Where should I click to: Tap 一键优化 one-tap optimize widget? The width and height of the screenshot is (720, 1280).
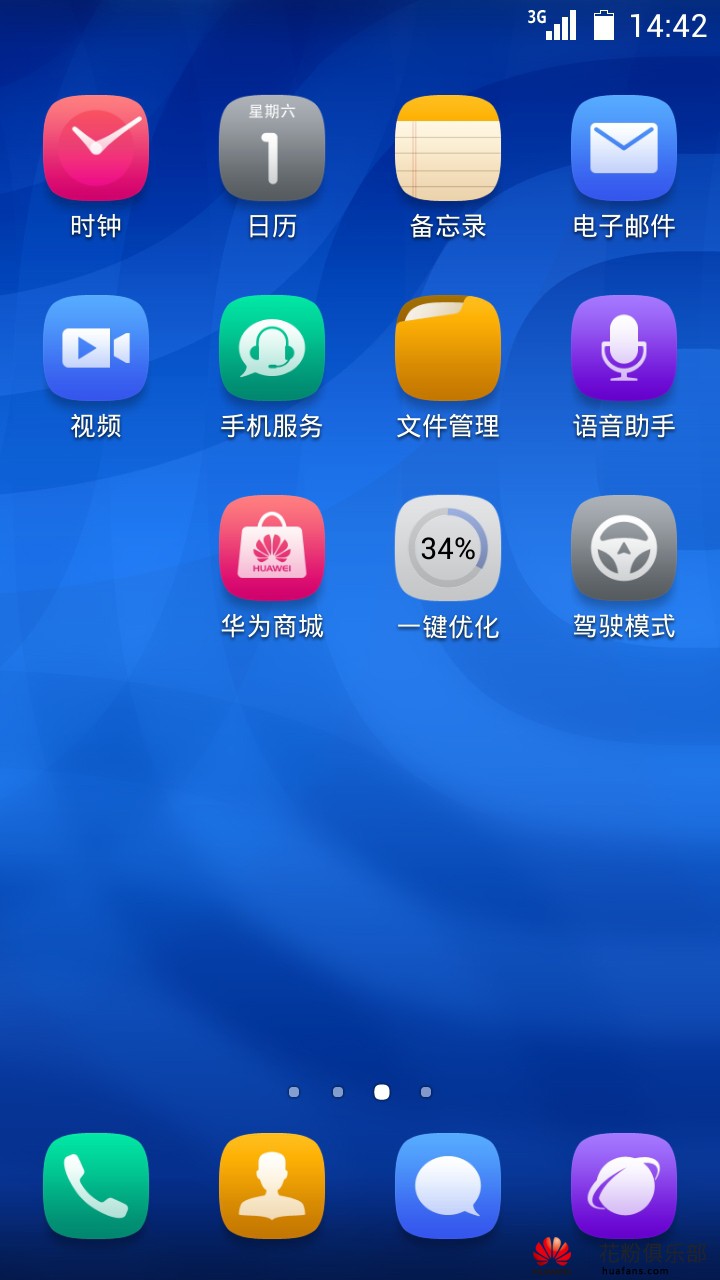pos(448,548)
